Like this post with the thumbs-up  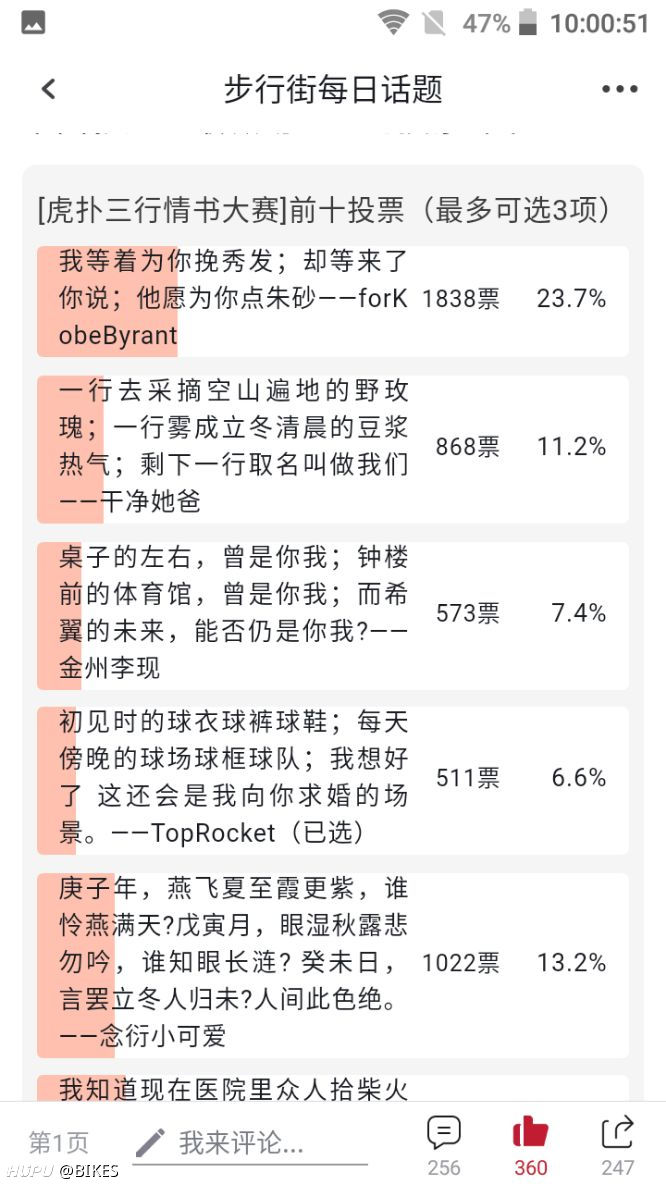pyautogui.click(x=531, y=1145)
